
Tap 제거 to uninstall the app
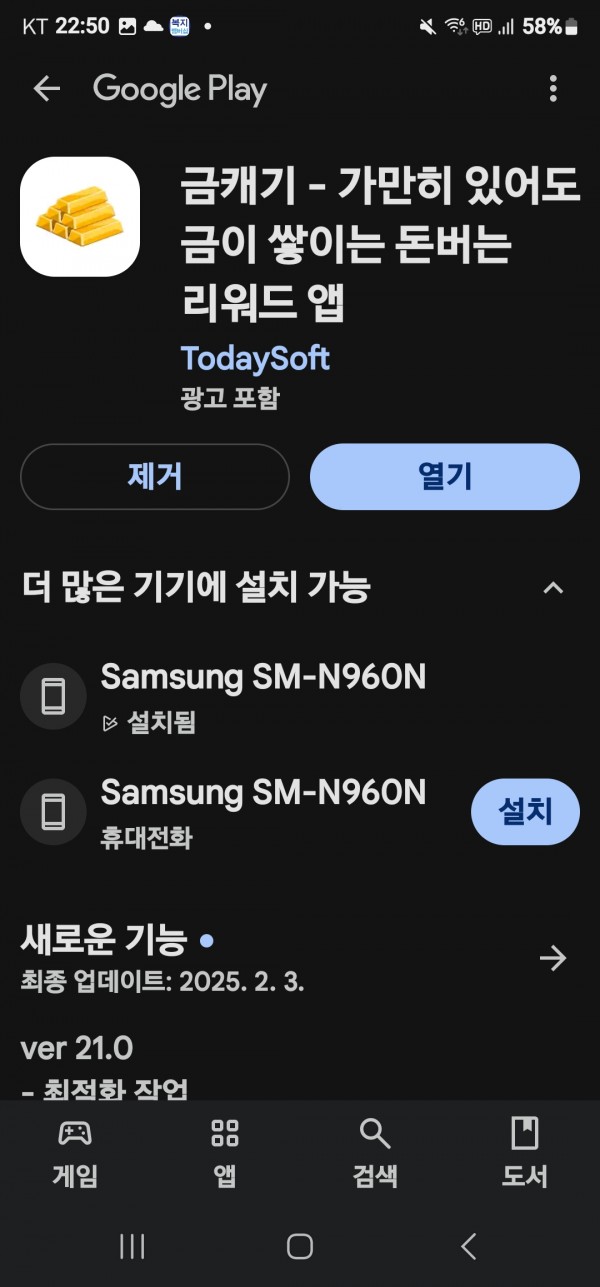pyautogui.click(x=155, y=477)
